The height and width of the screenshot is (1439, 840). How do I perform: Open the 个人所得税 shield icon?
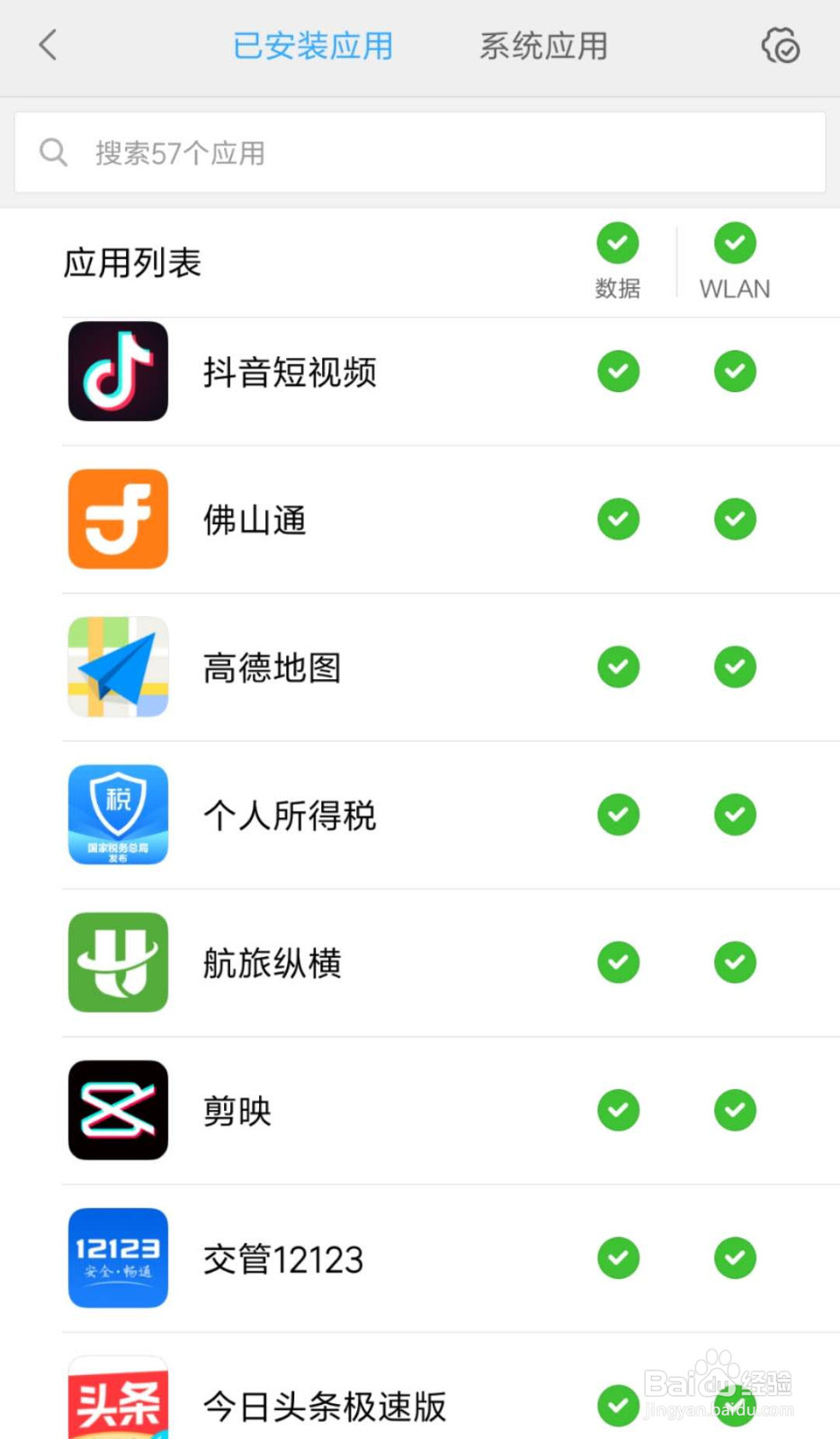click(117, 814)
